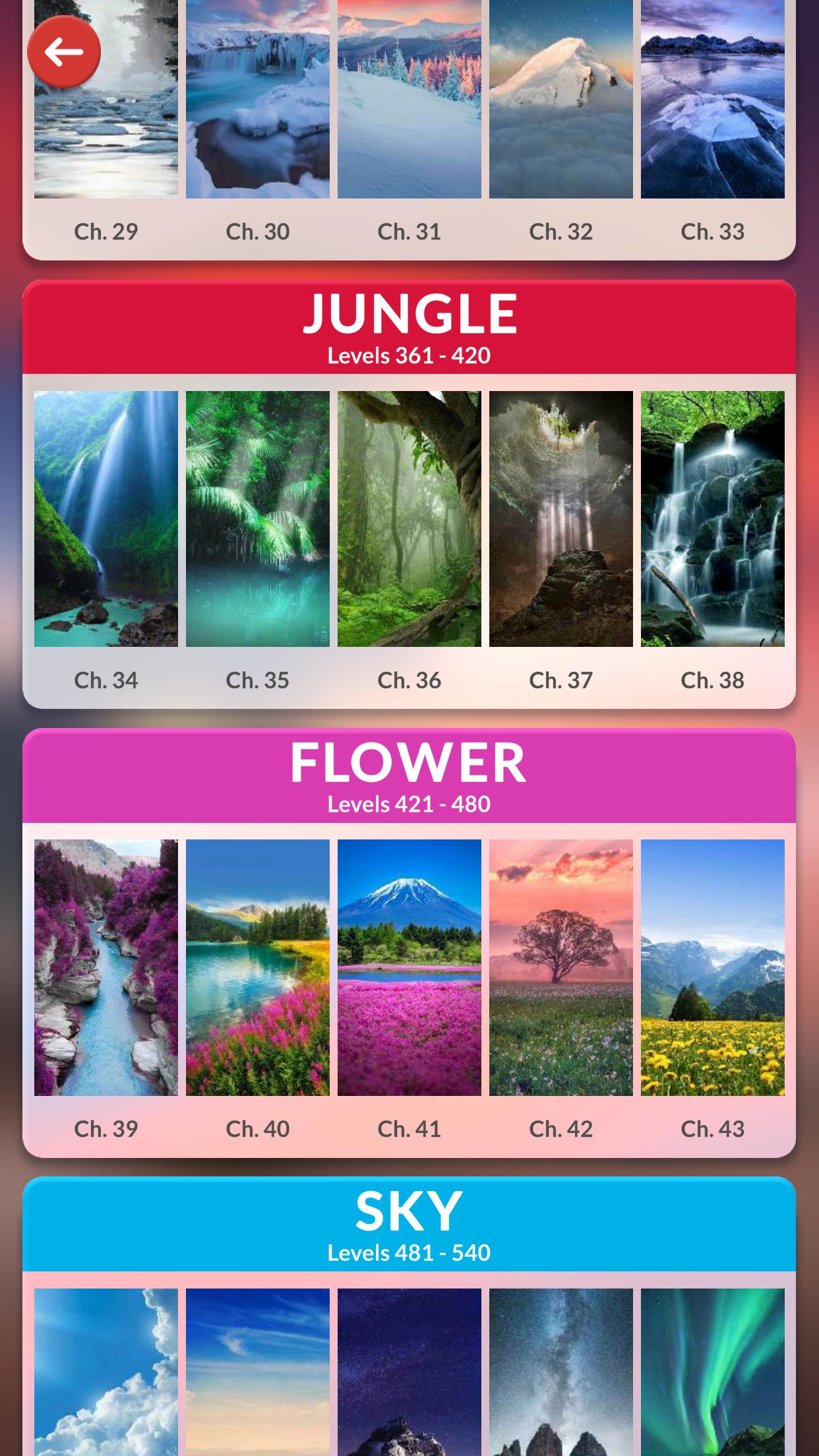Open Jungle chapter 34 waterfall tile

click(106, 518)
